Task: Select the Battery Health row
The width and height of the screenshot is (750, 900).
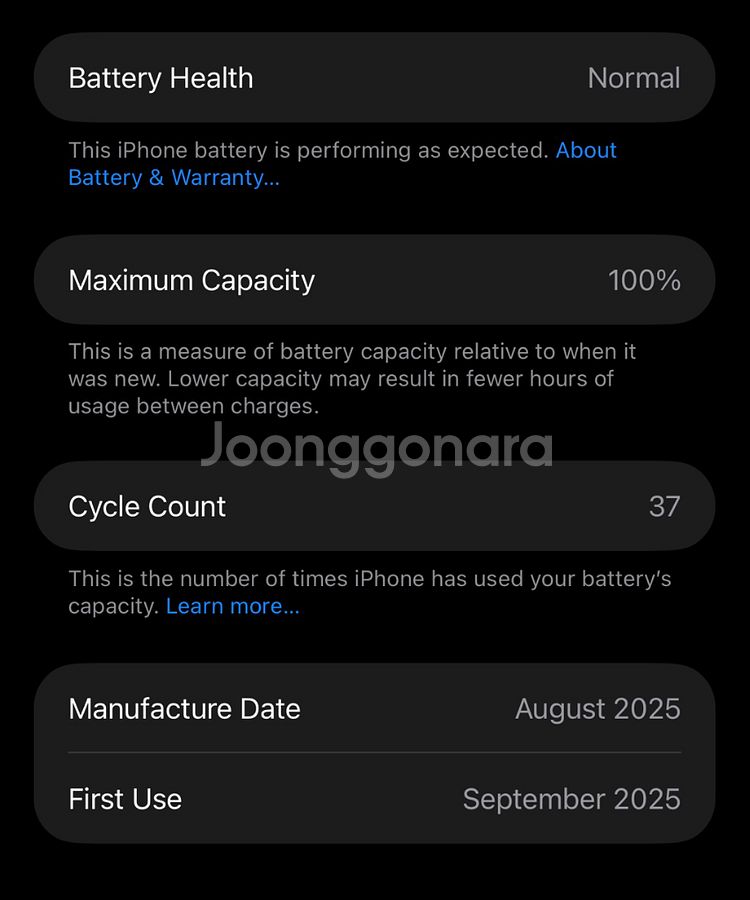Action: pos(375,78)
